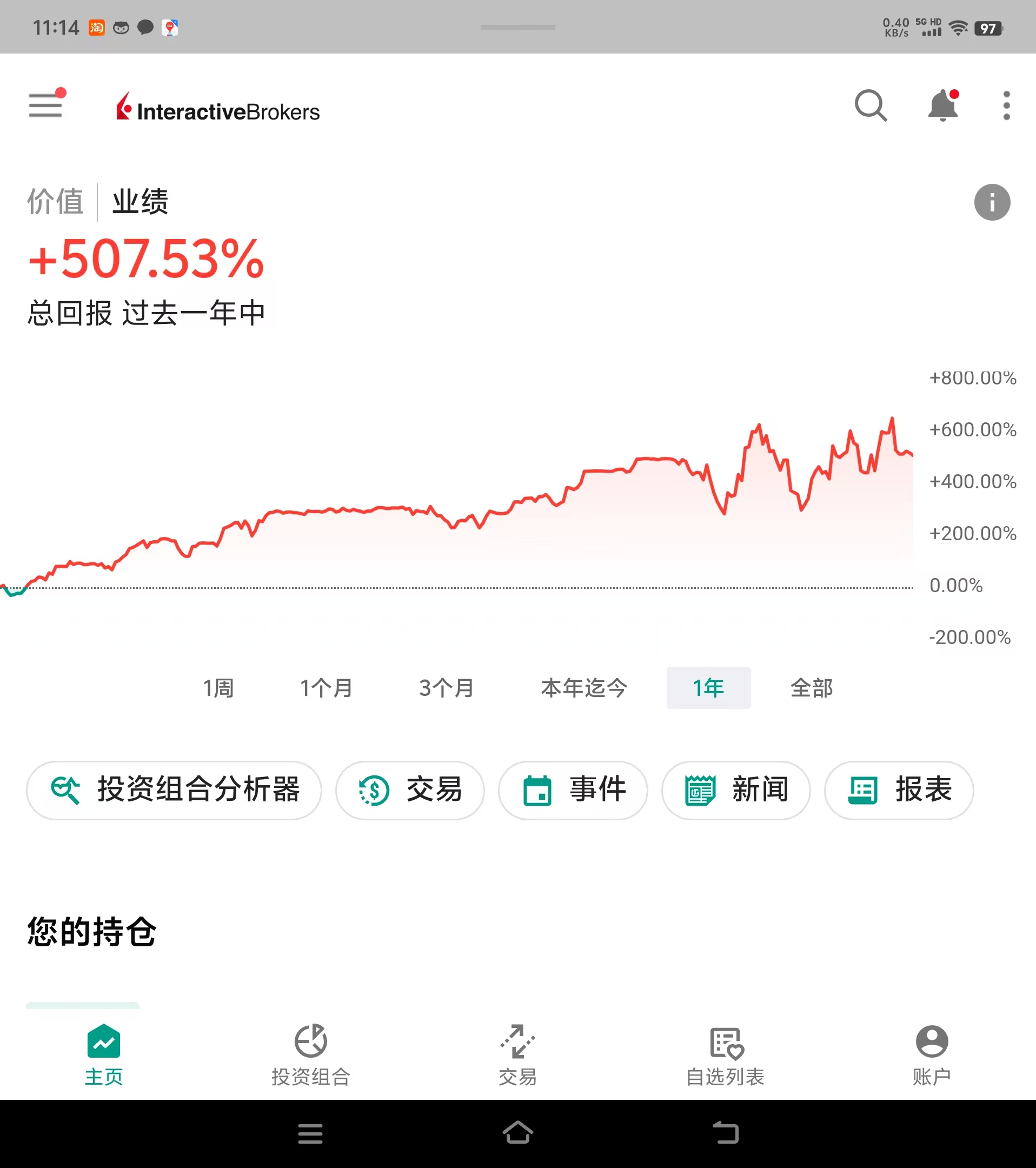Open the hamburger drawer menu
The width and height of the screenshot is (1036, 1168).
point(46,105)
